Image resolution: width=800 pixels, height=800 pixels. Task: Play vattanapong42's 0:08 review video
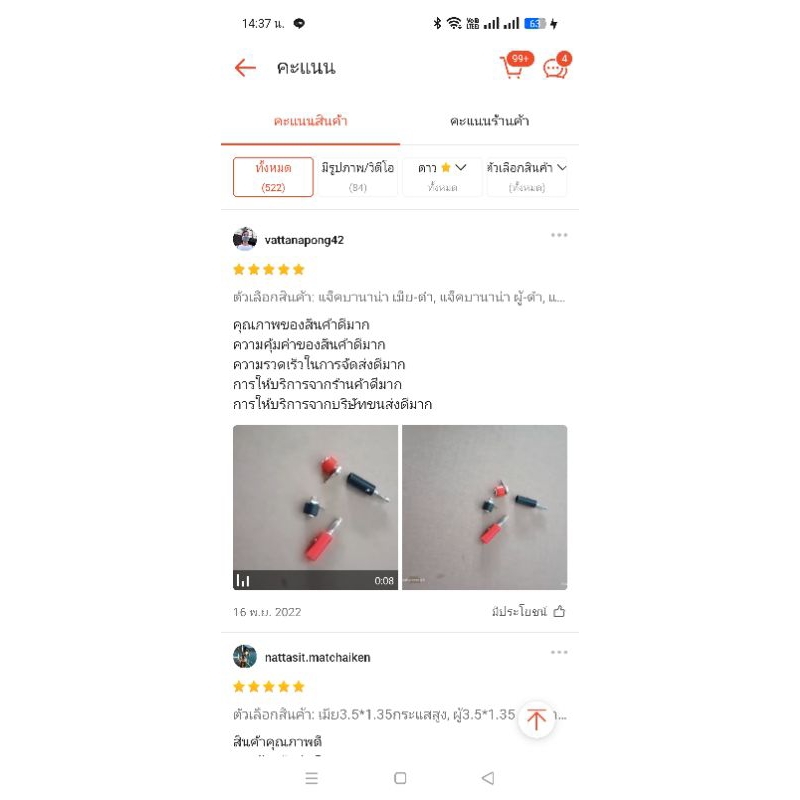pos(315,507)
